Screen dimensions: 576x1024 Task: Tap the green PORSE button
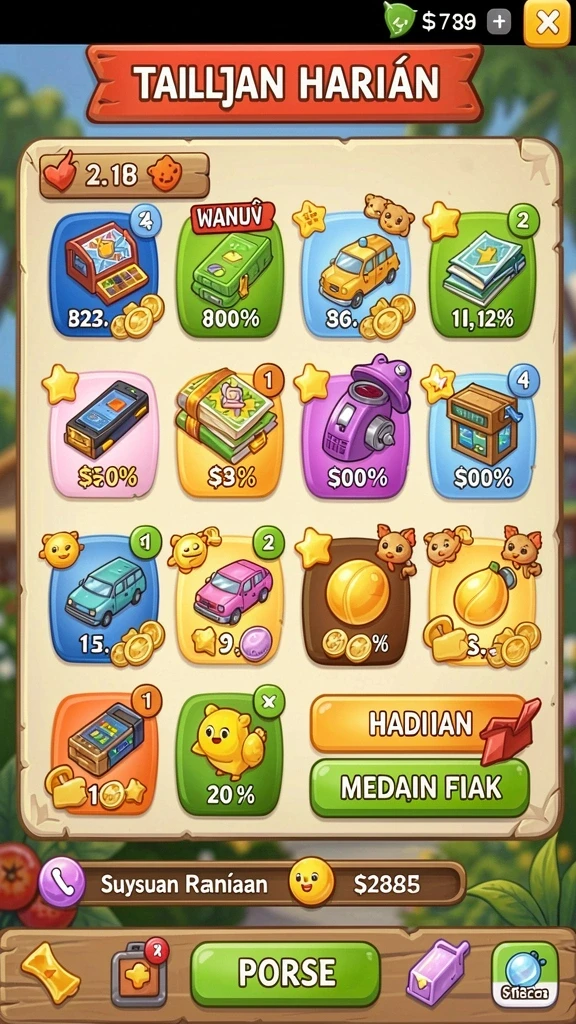pyautogui.click(x=285, y=973)
